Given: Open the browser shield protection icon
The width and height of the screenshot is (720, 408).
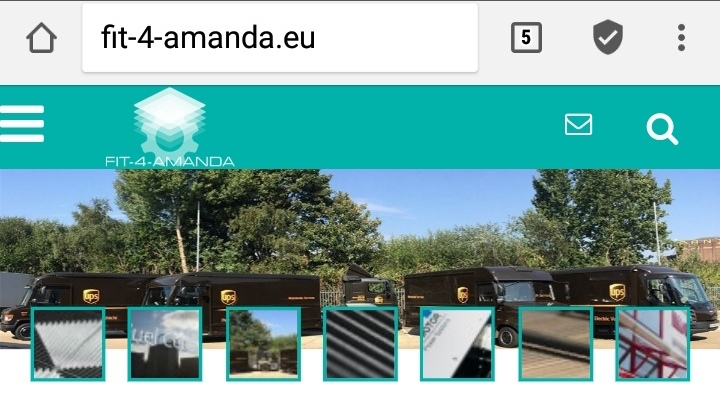Looking at the screenshot, I should tap(606, 39).
